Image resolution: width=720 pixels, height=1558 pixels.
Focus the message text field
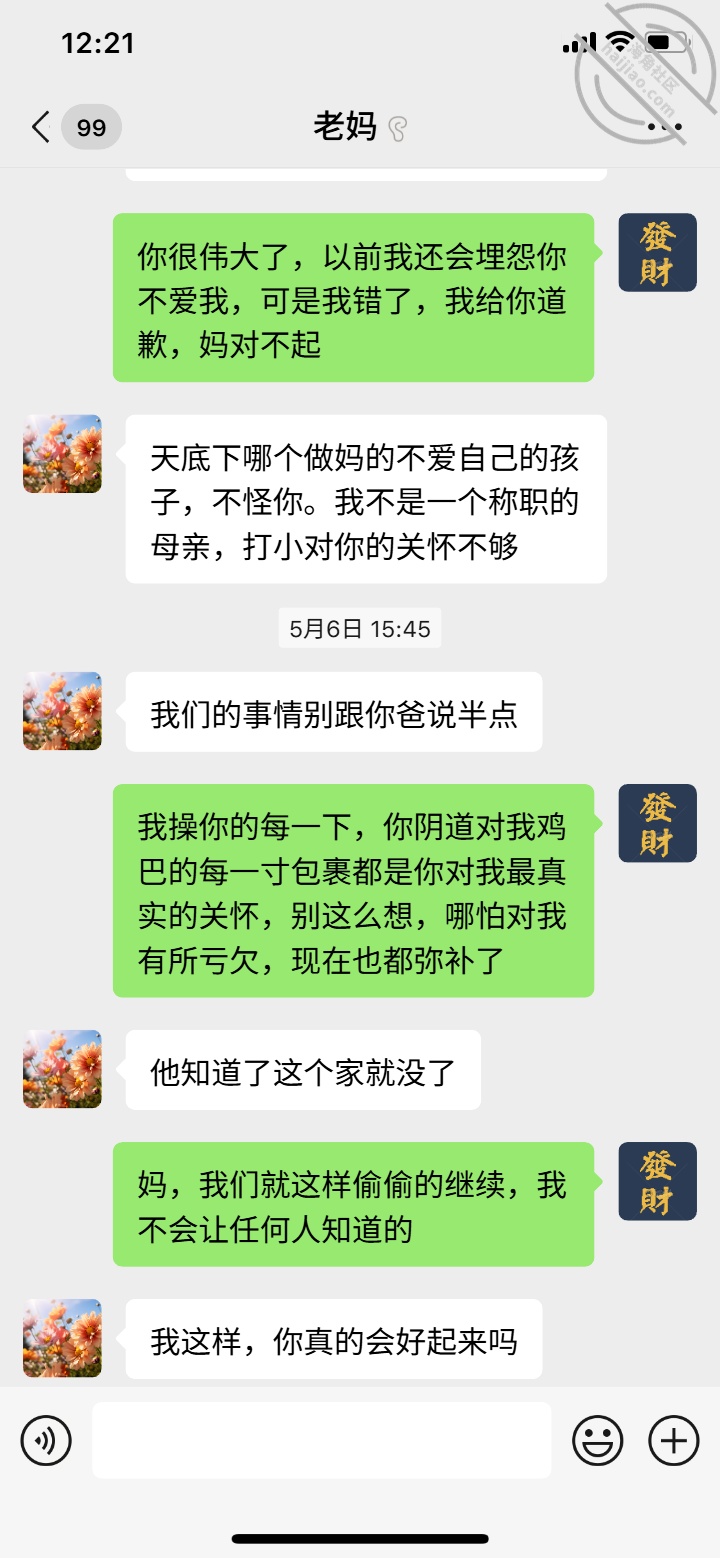pyautogui.click(x=321, y=1440)
